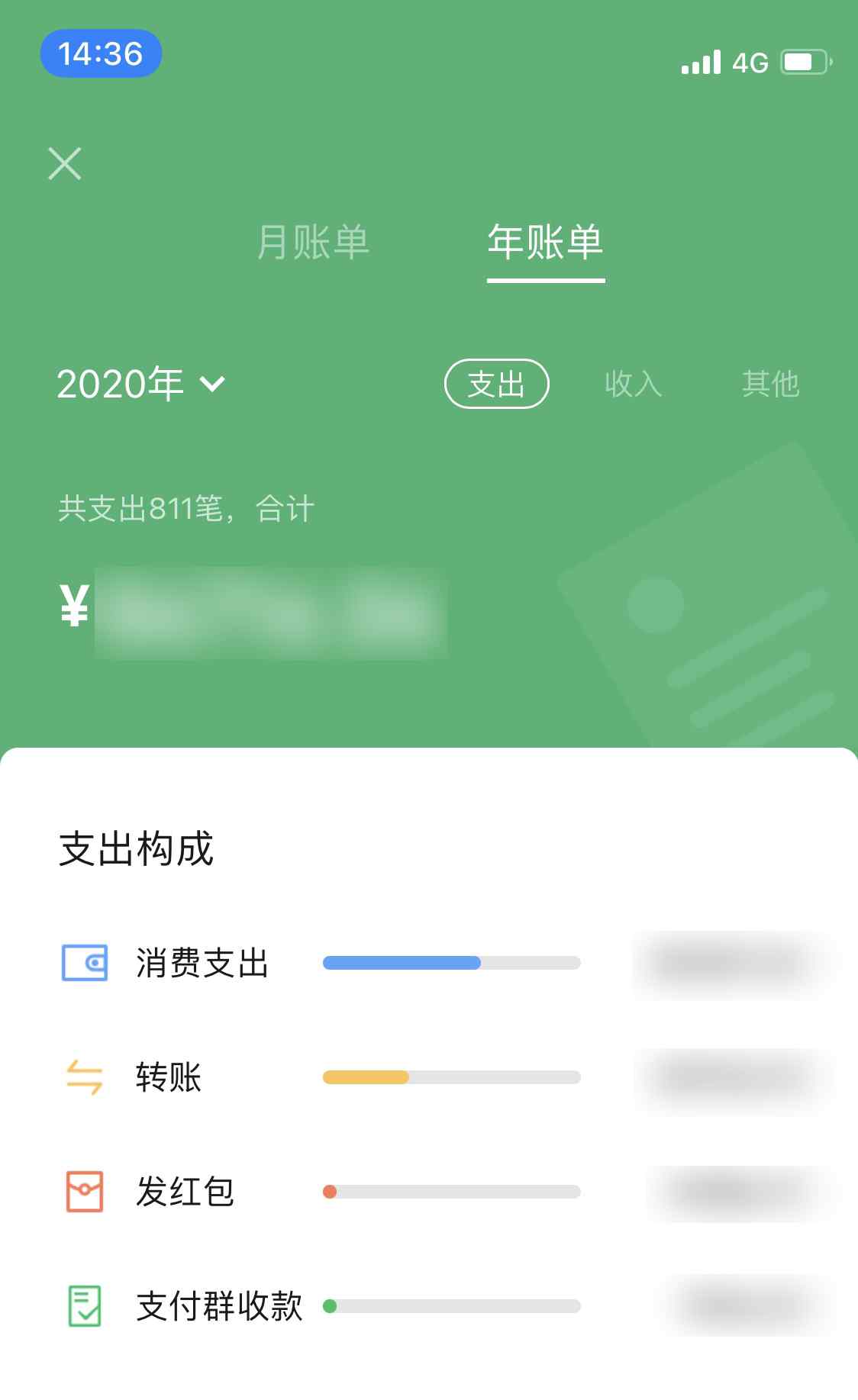Open 消费支出 breakdown row
This screenshot has width=858, height=1400.
point(429,963)
